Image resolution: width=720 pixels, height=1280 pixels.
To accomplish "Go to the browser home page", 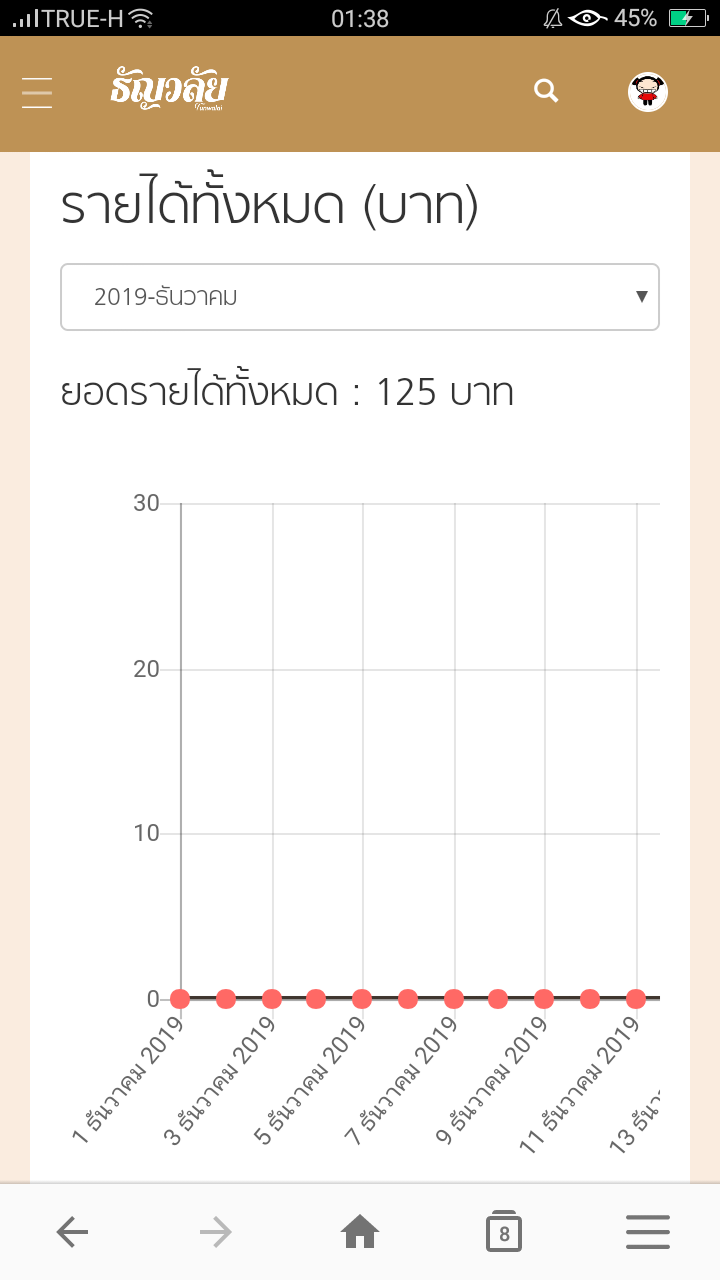I will click(x=360, y=1233).
